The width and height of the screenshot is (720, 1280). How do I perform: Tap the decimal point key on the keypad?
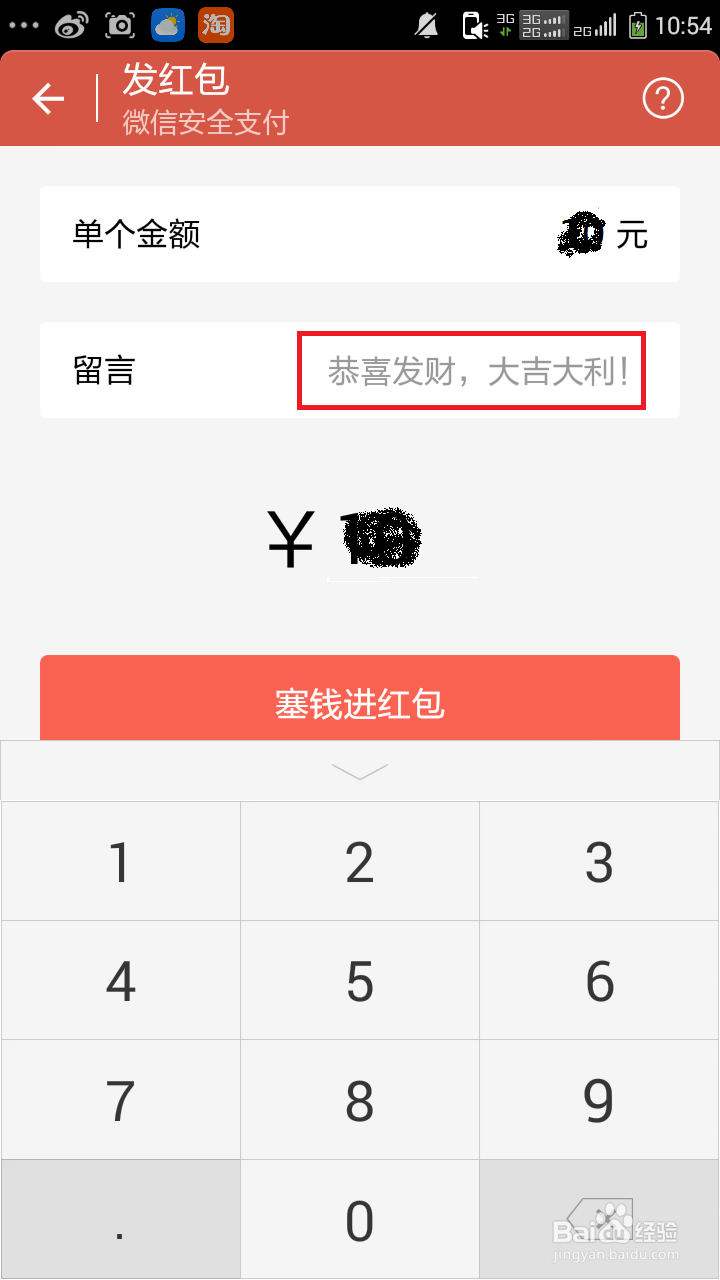[x=120, y=1218]
